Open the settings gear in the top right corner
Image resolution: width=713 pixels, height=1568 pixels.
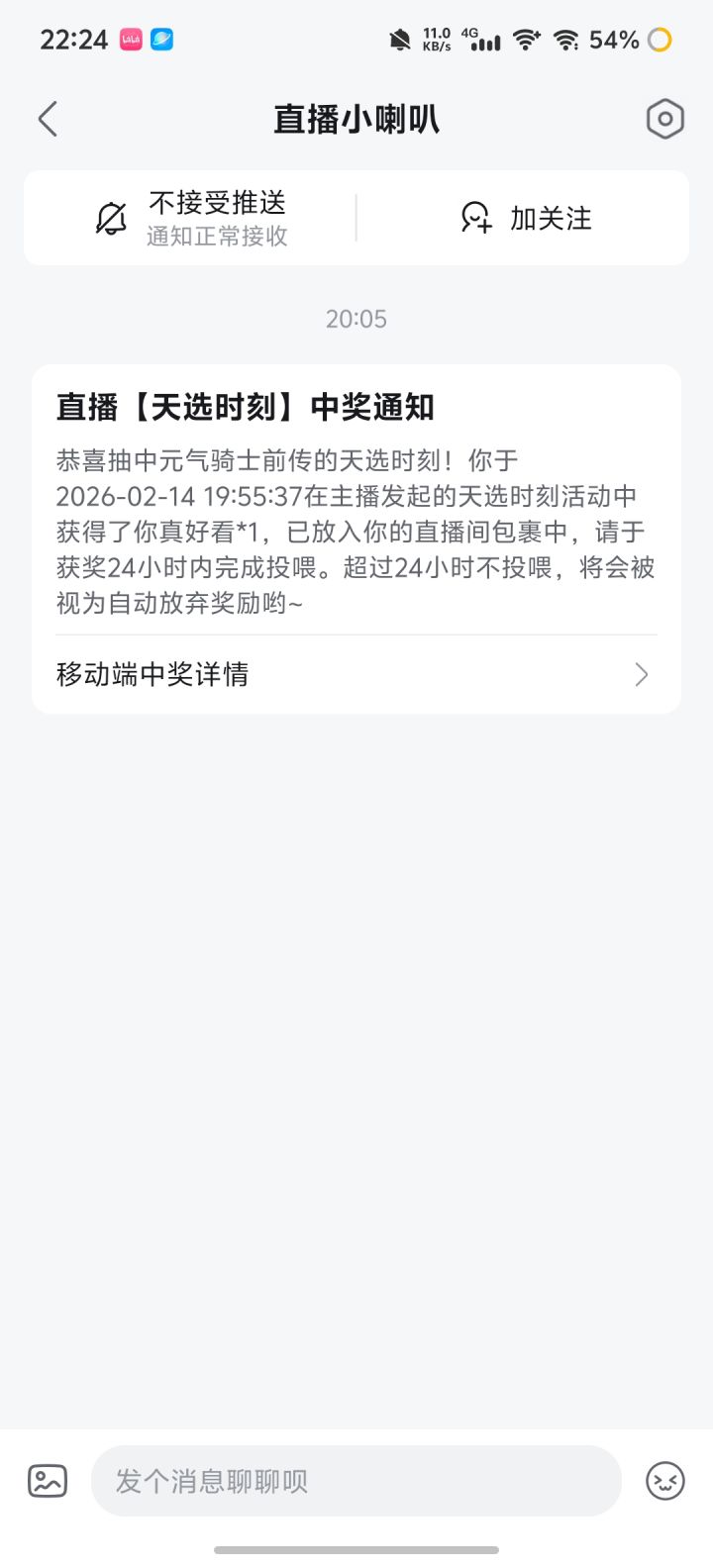pos(664,118)
